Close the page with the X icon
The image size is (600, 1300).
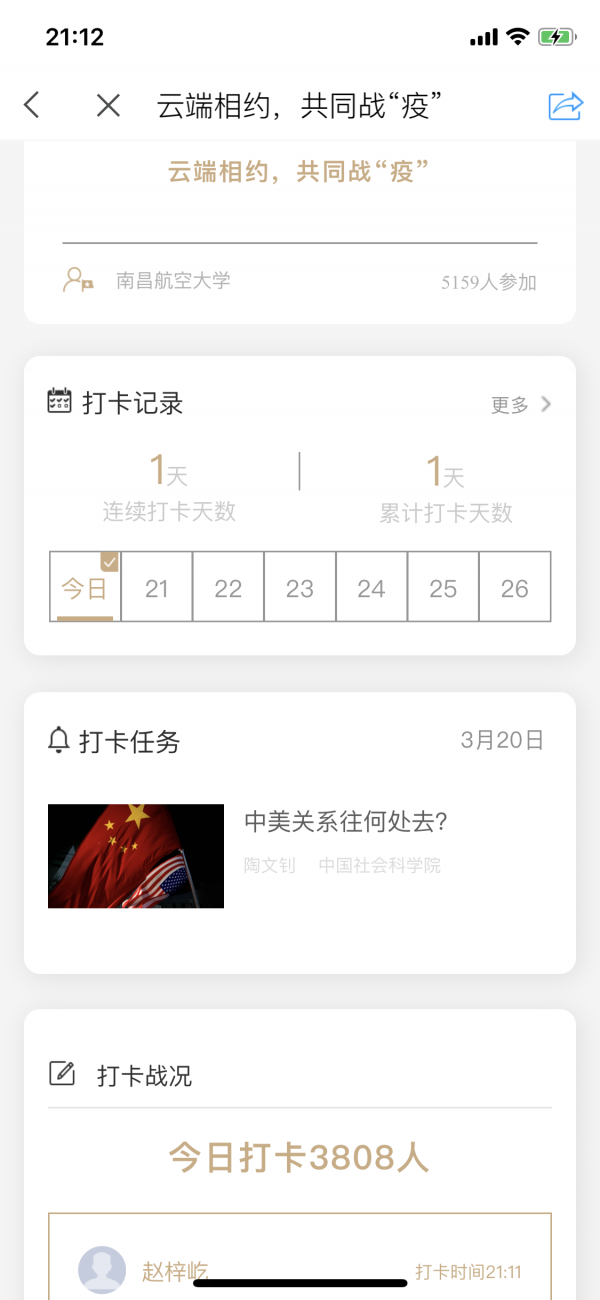(x=108, y=105)
